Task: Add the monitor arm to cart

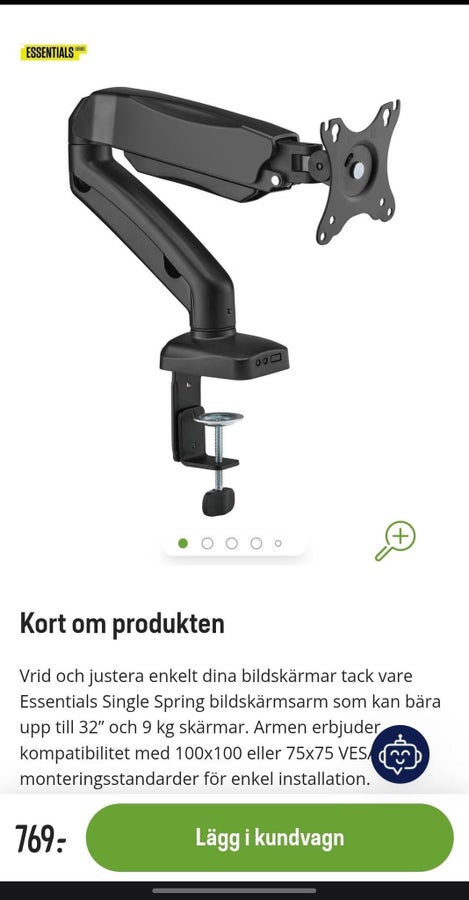Action: point(269,837)
